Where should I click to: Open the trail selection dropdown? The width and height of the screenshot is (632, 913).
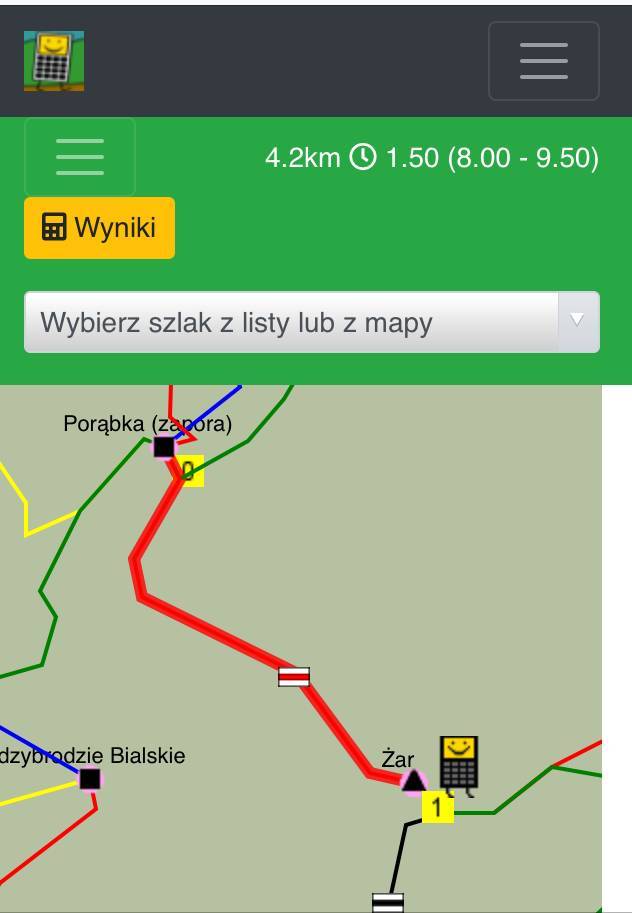click(311, 322)
